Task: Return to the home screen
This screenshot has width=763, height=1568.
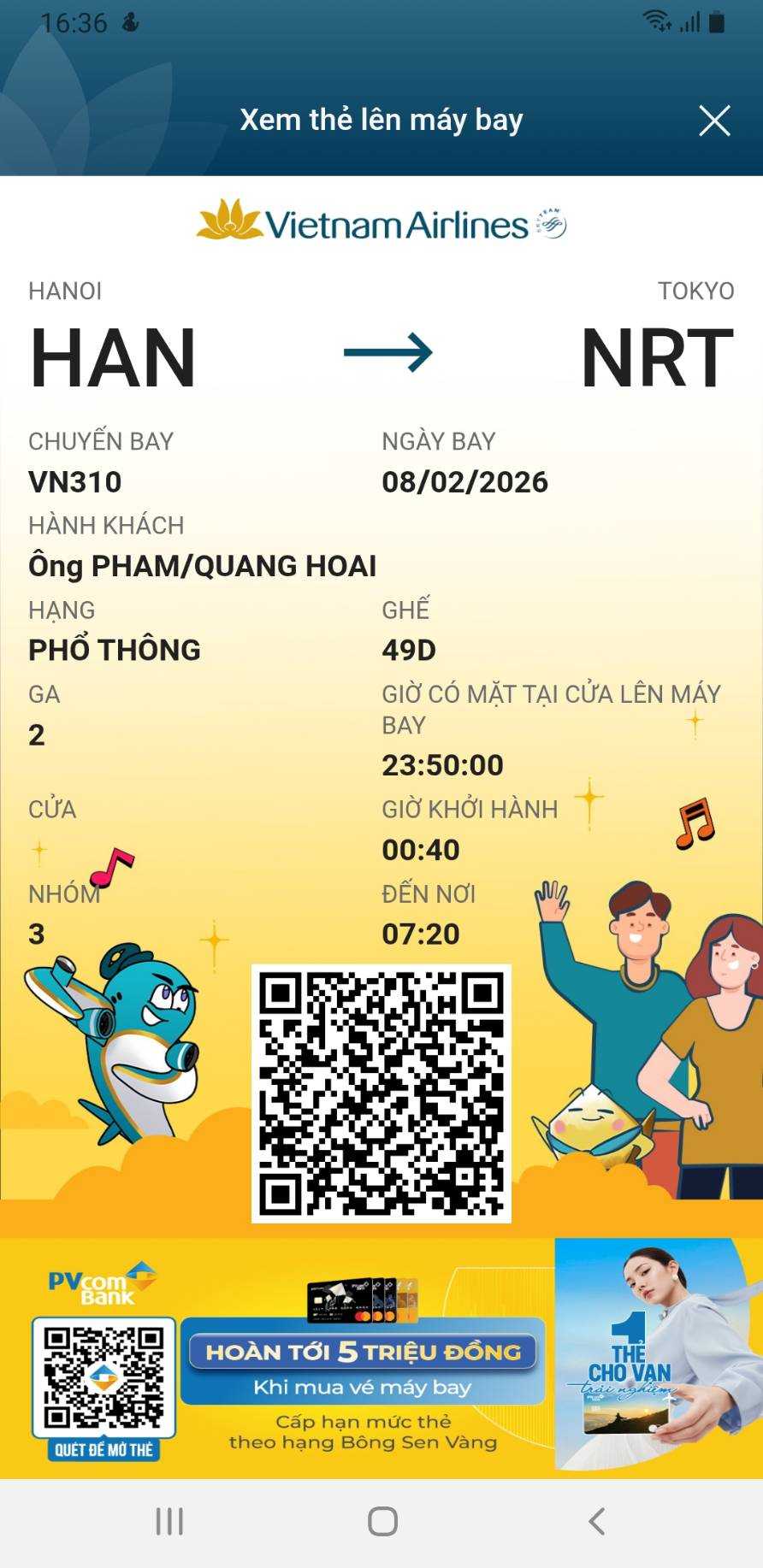Action: tap(382, 1521)
